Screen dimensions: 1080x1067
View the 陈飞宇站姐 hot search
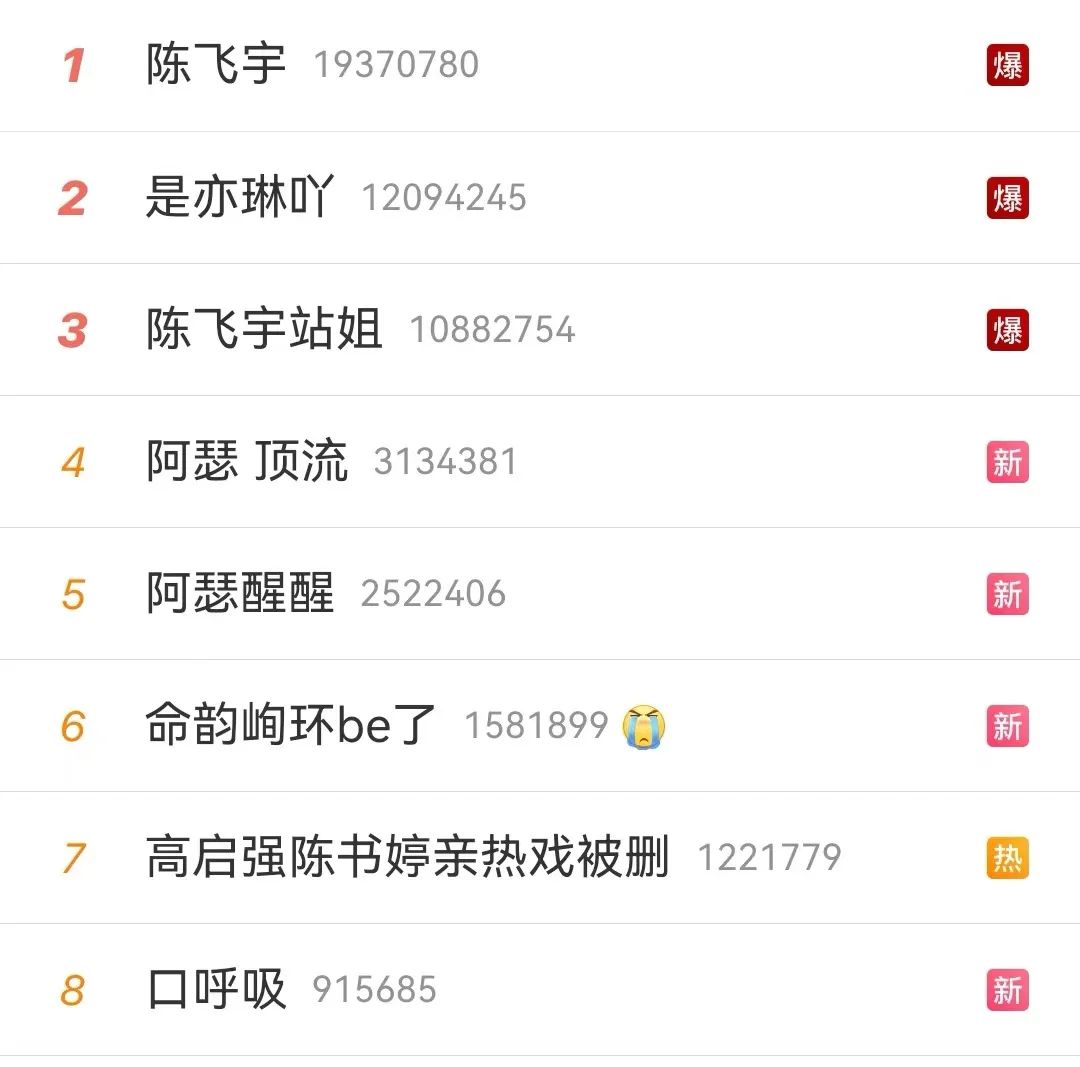(264, 330)
